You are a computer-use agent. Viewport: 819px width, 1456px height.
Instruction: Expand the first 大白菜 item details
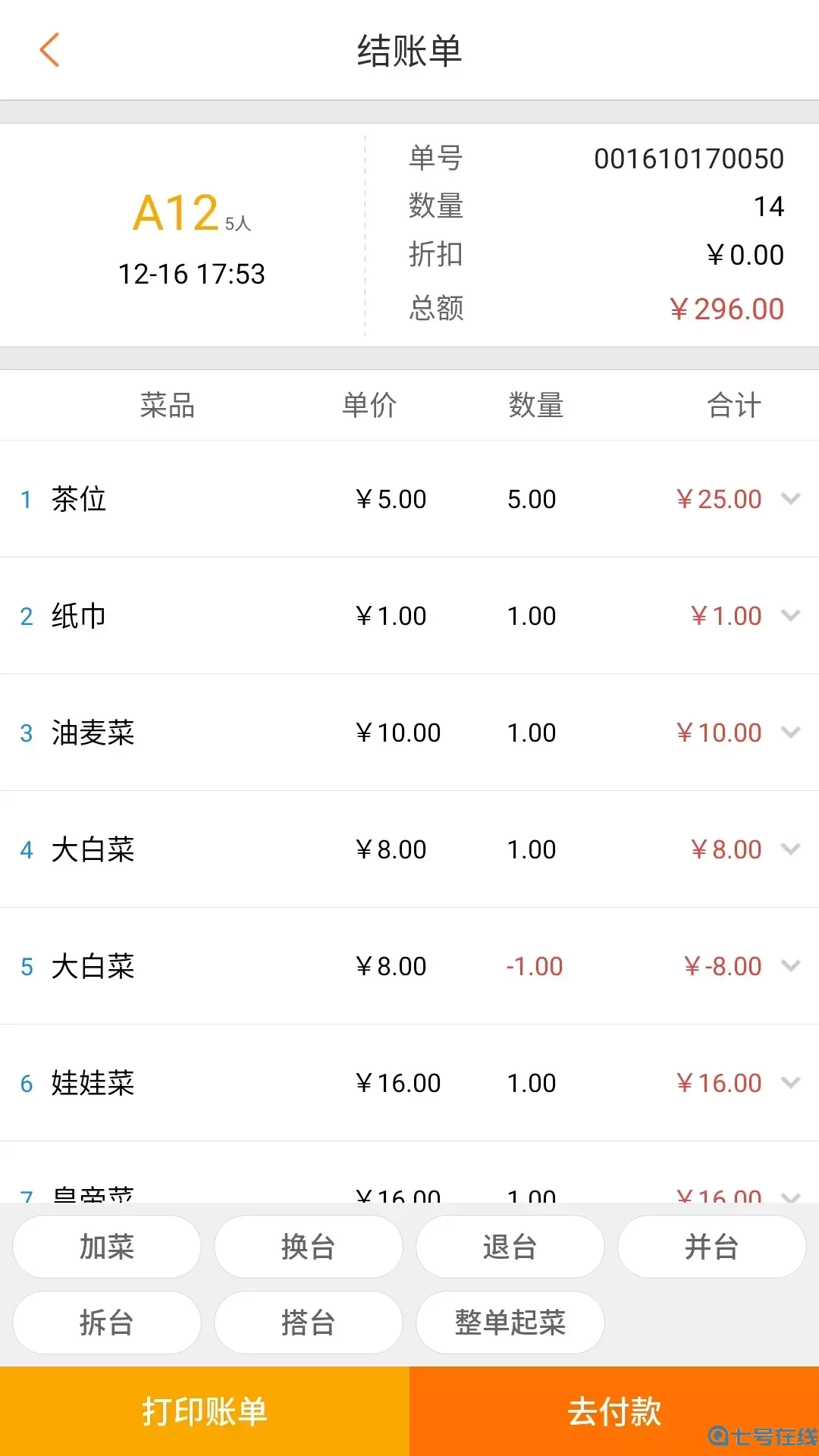pyautogui.click(x=790, y=849)
